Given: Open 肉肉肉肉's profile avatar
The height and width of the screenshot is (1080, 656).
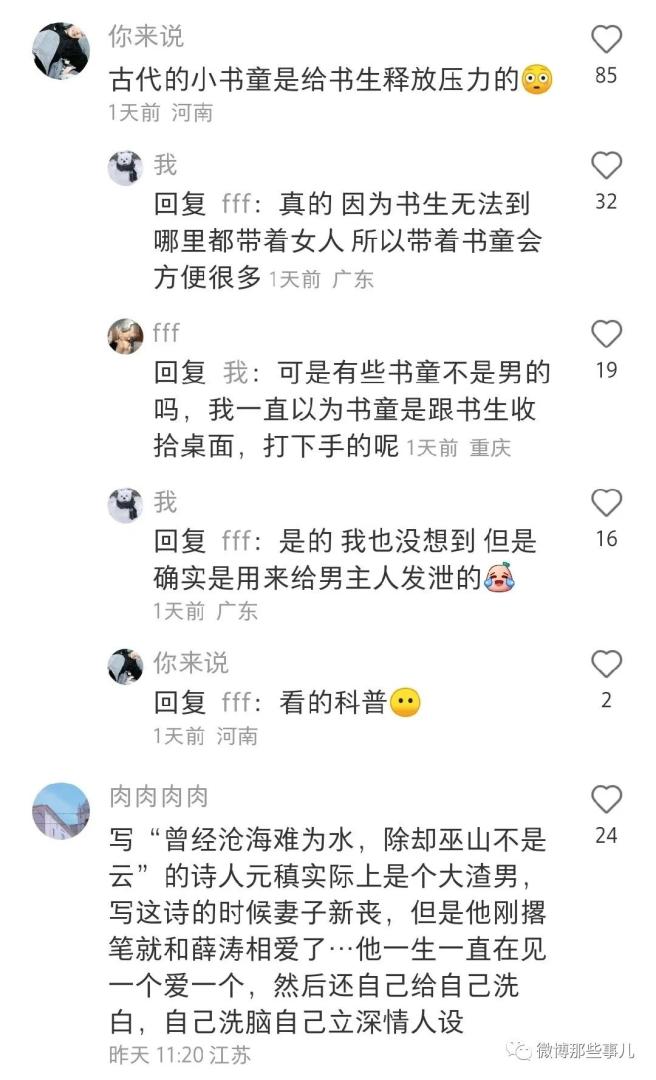Looking at the screenshot, I should [x=61, y=811].
